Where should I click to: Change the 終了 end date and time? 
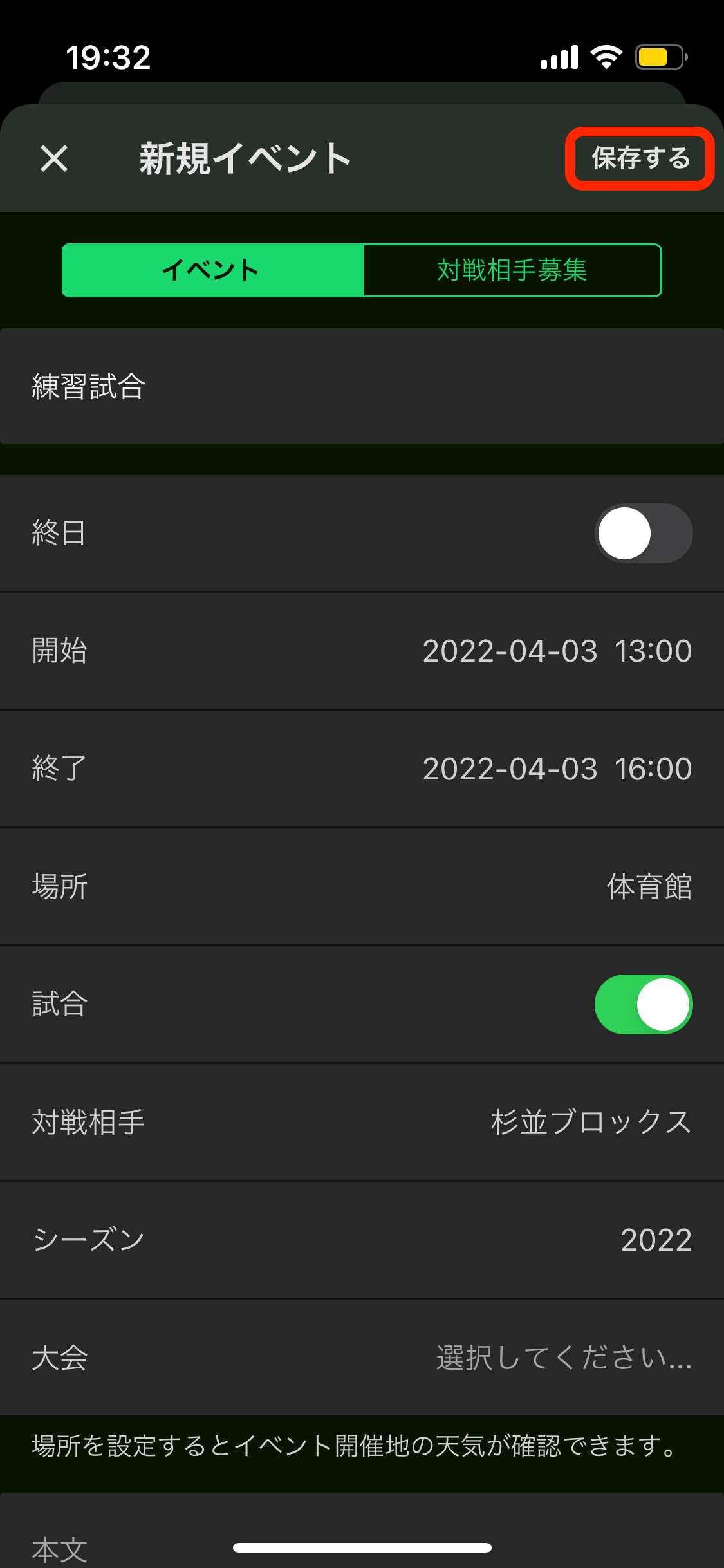click(x=362, y=769)
